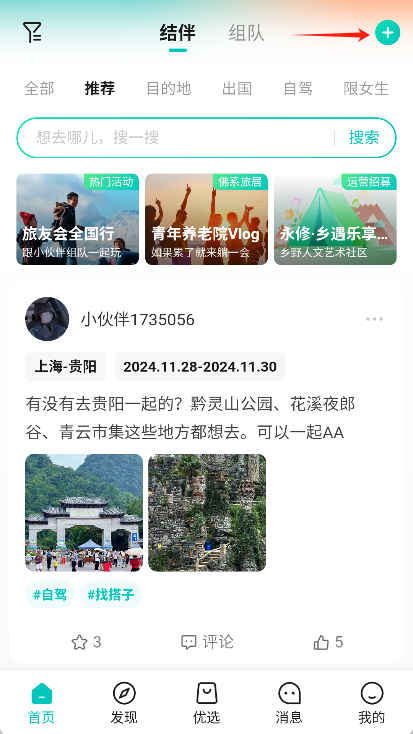
Task: Select the 全部 category
Action: pyautogui.click(x=39, y=88)
